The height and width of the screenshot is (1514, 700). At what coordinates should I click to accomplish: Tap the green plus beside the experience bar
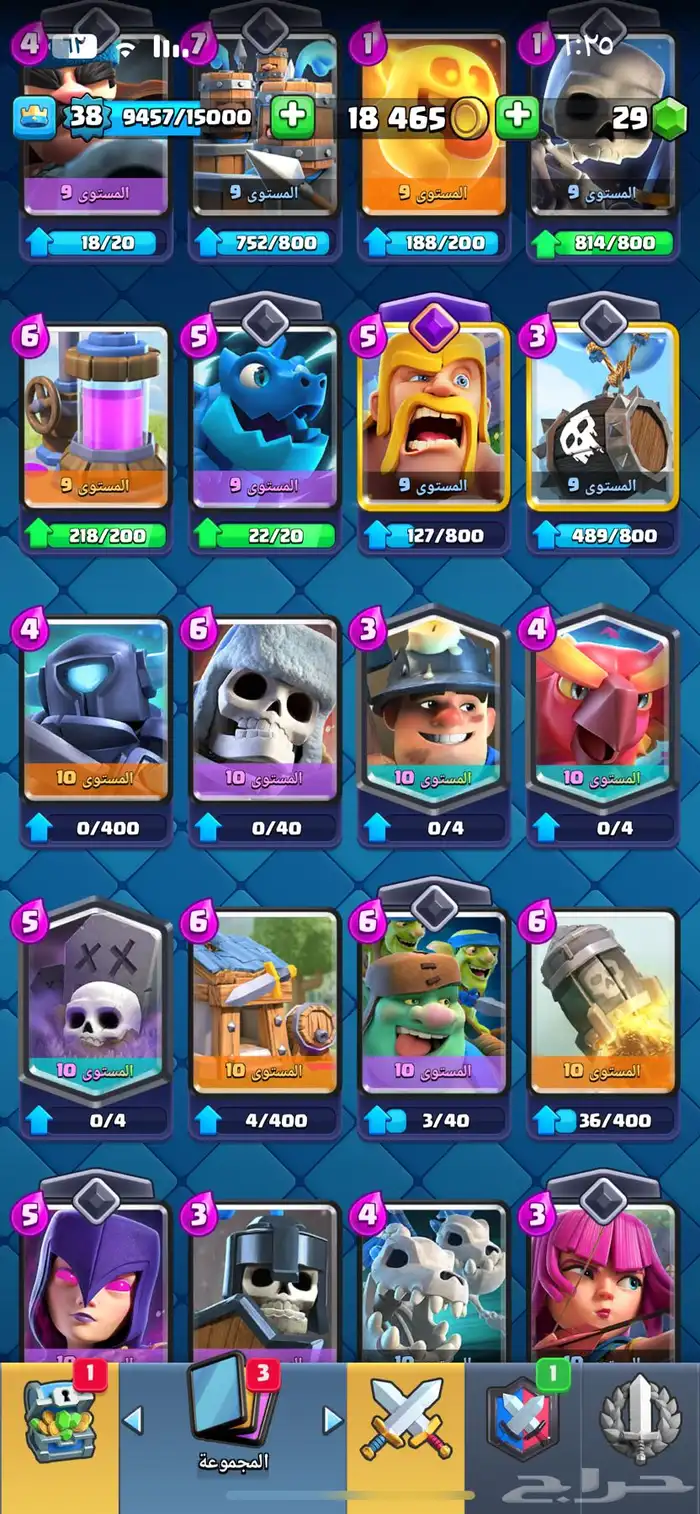pos(292,118)
